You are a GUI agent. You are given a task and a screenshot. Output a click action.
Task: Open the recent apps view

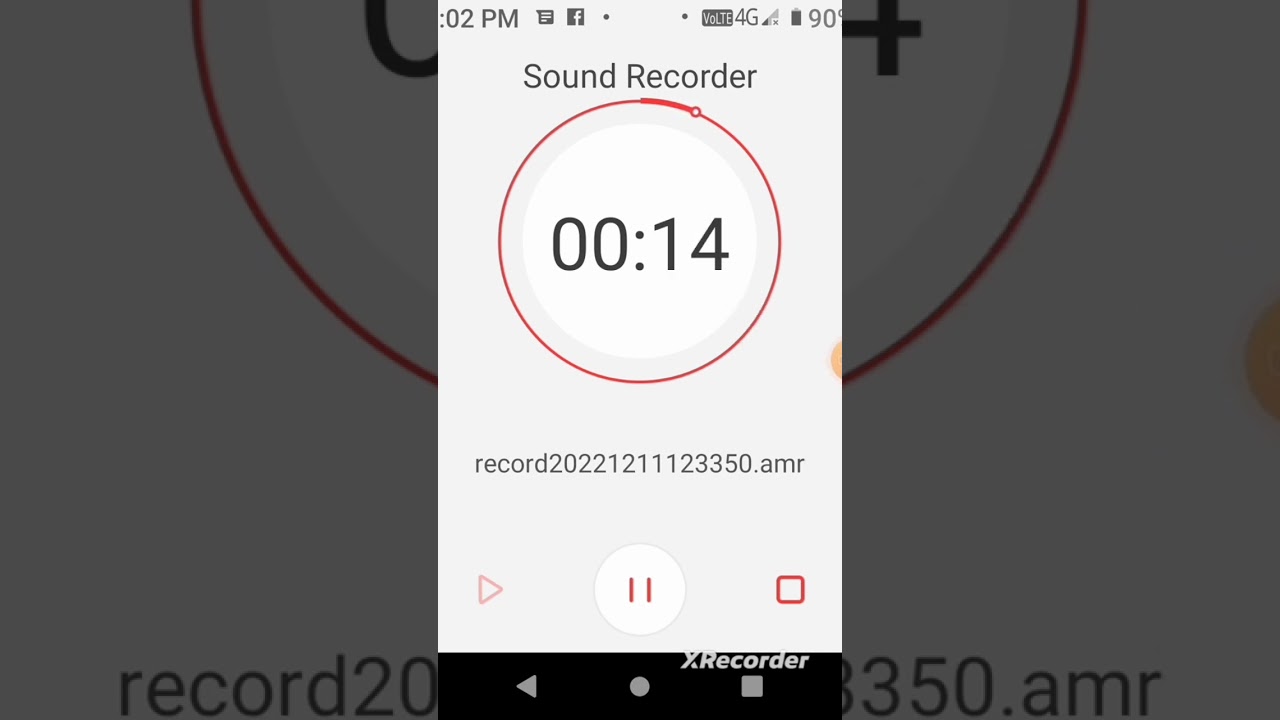[752, 686]
